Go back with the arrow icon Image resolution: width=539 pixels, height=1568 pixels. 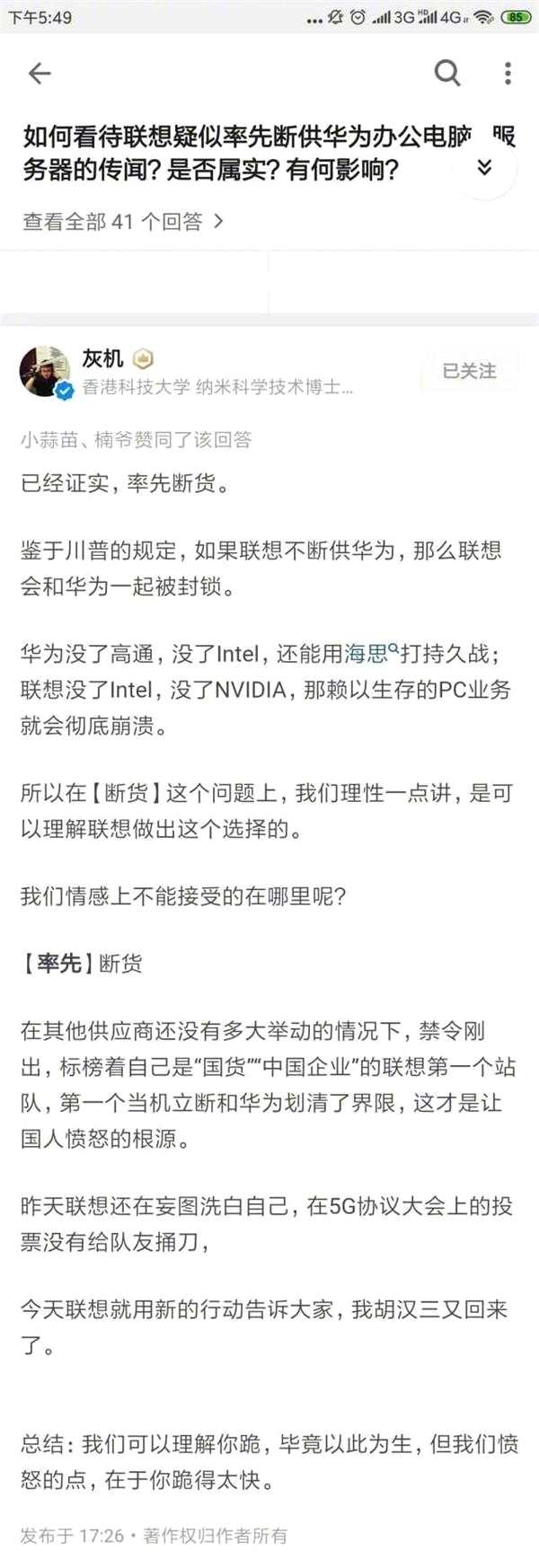[40, 74]
